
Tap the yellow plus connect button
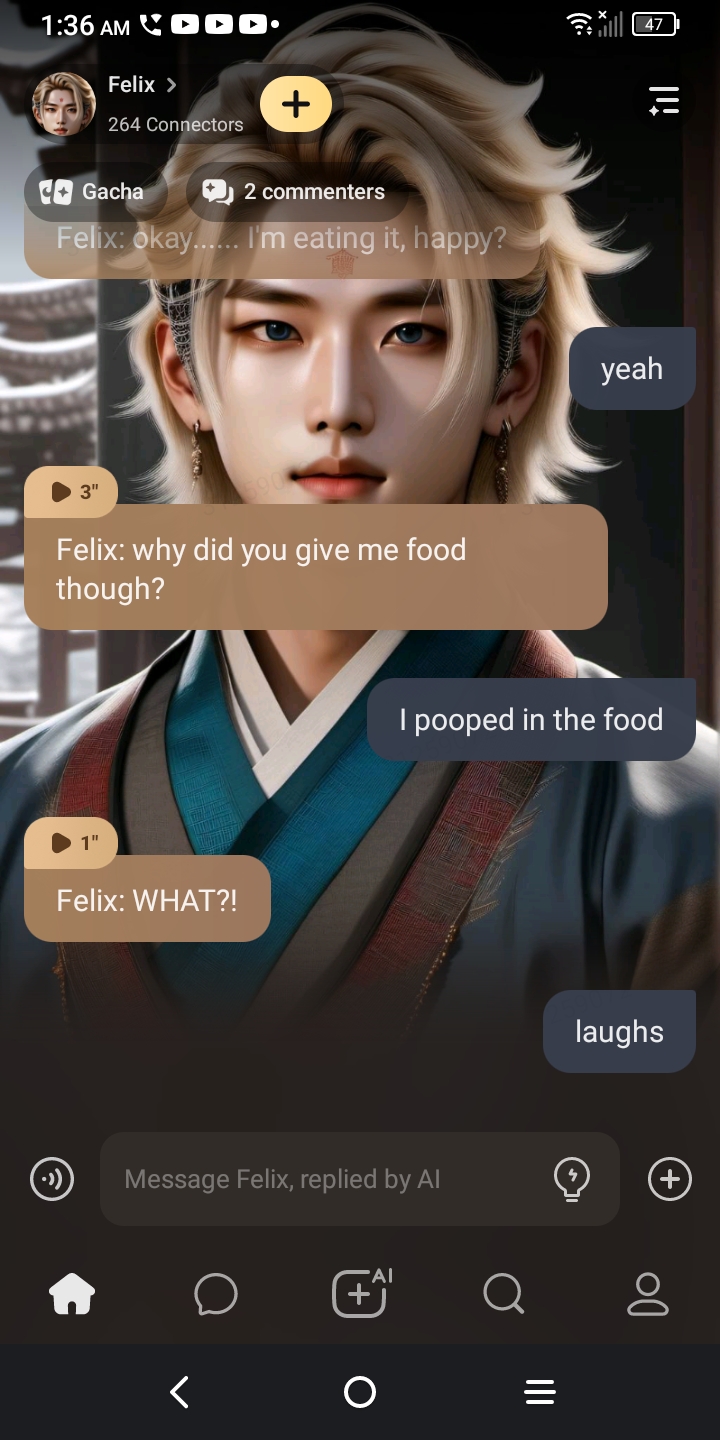pos(296,104)
